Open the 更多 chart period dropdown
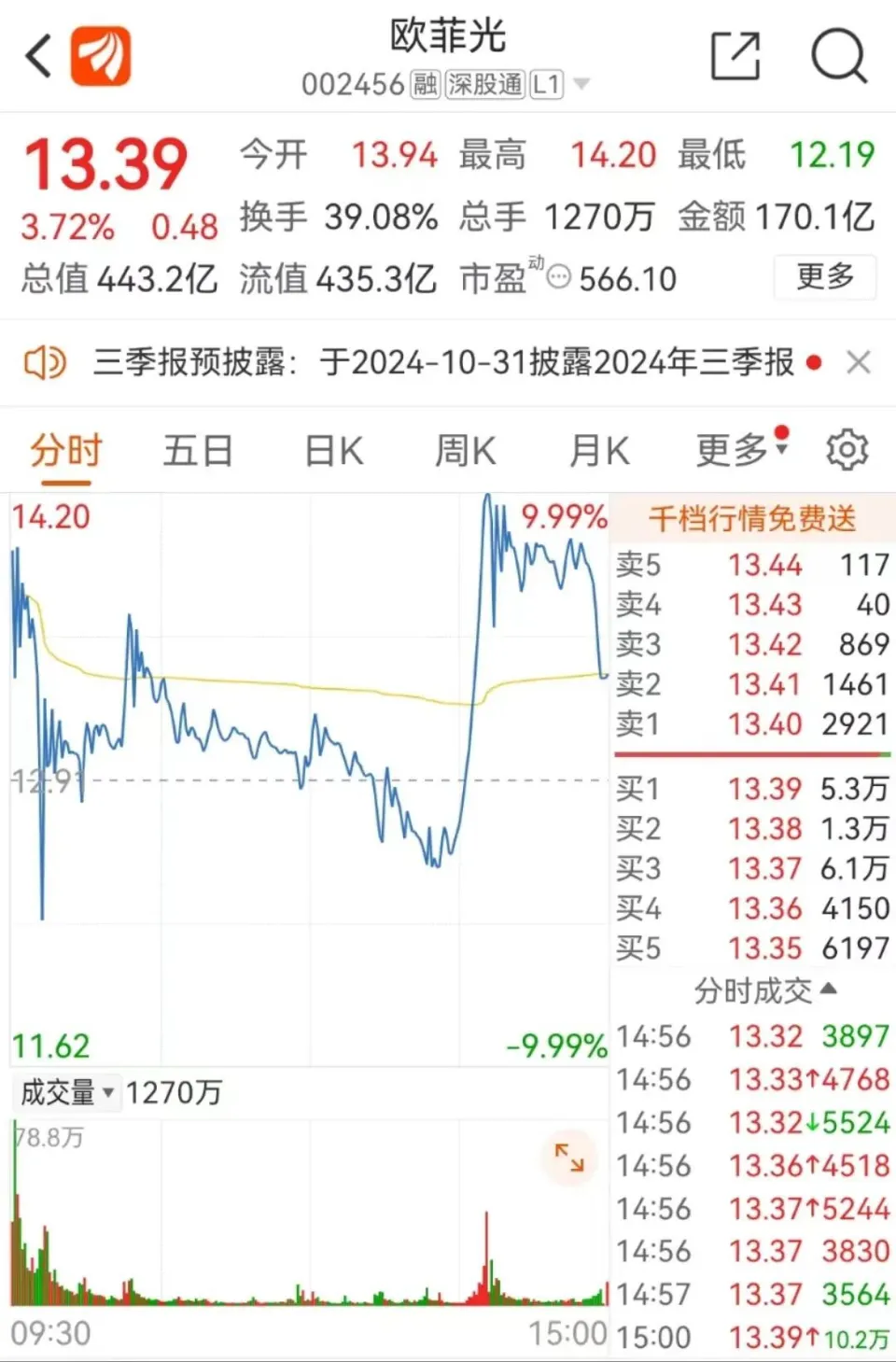This screenshot has height=1362, width=896. tap(740, 451)
